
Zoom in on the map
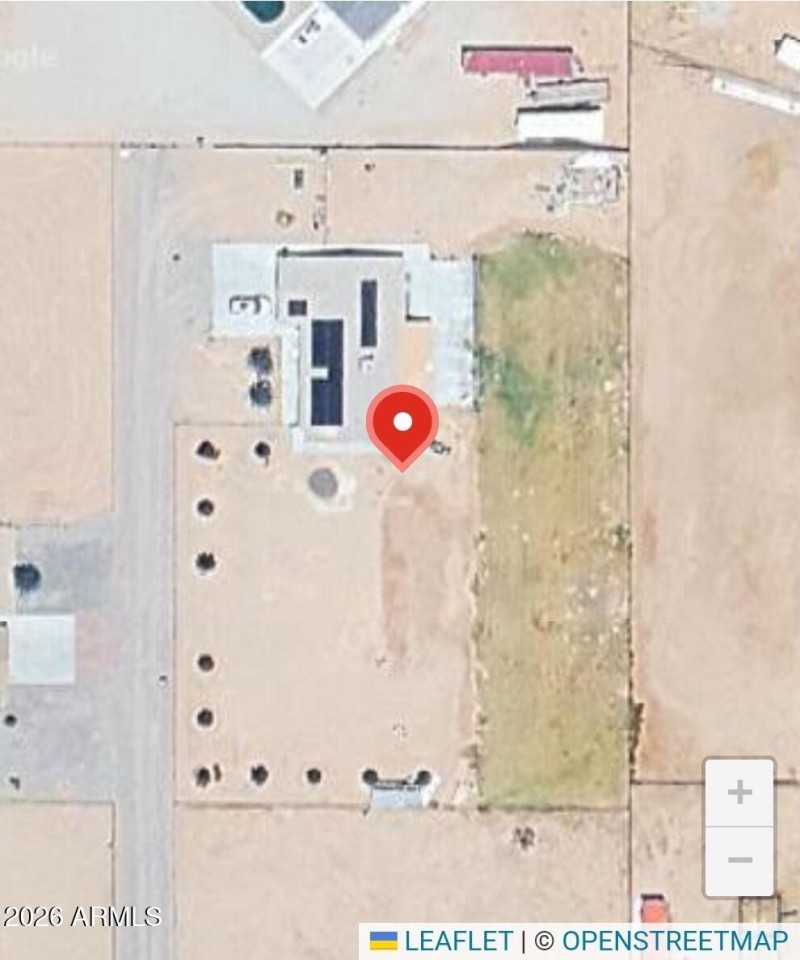click(739, 793)
